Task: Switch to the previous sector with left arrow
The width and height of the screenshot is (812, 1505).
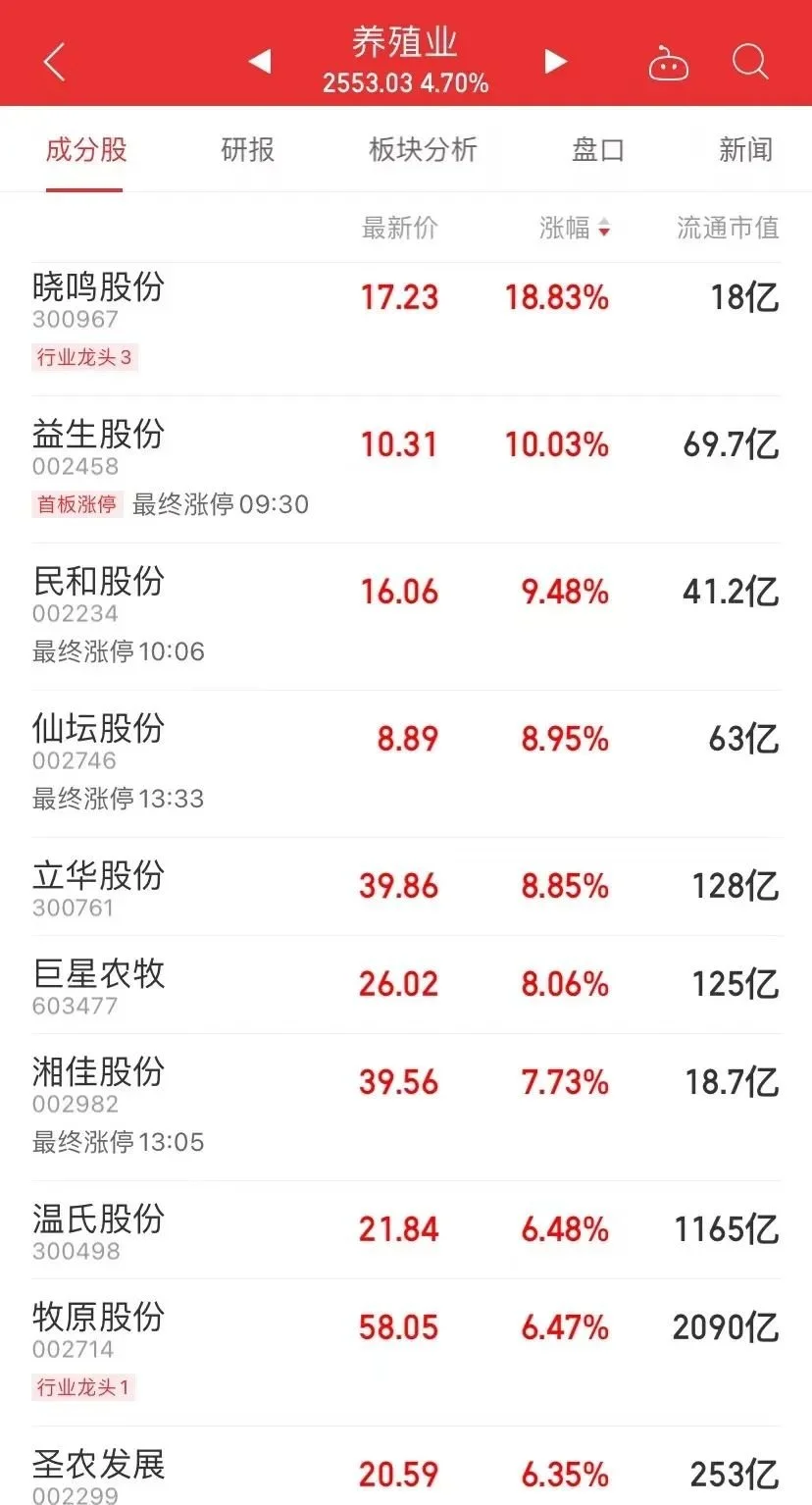Action: click(260, 62)
